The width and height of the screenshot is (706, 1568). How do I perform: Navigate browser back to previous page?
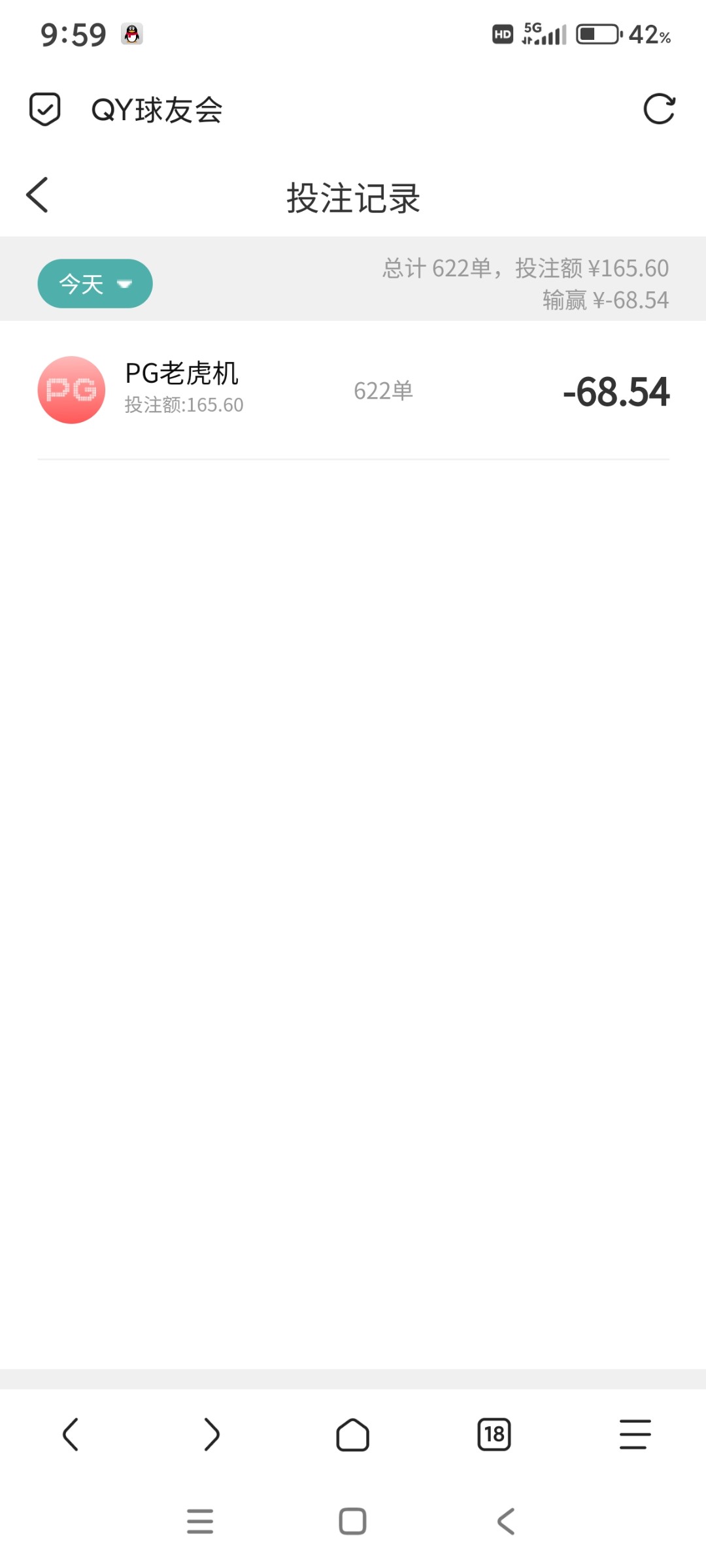click(x=71, y=1435)
